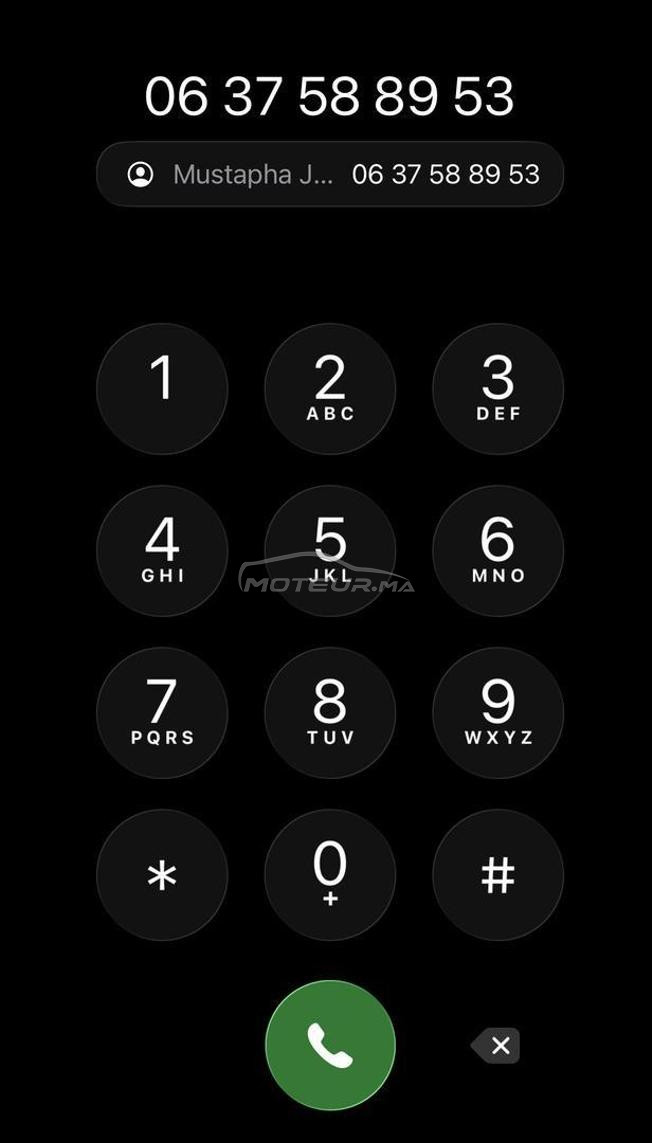Enter digit 3 DEF
The height and width of the screenshot is (1143, 652).
498,389
